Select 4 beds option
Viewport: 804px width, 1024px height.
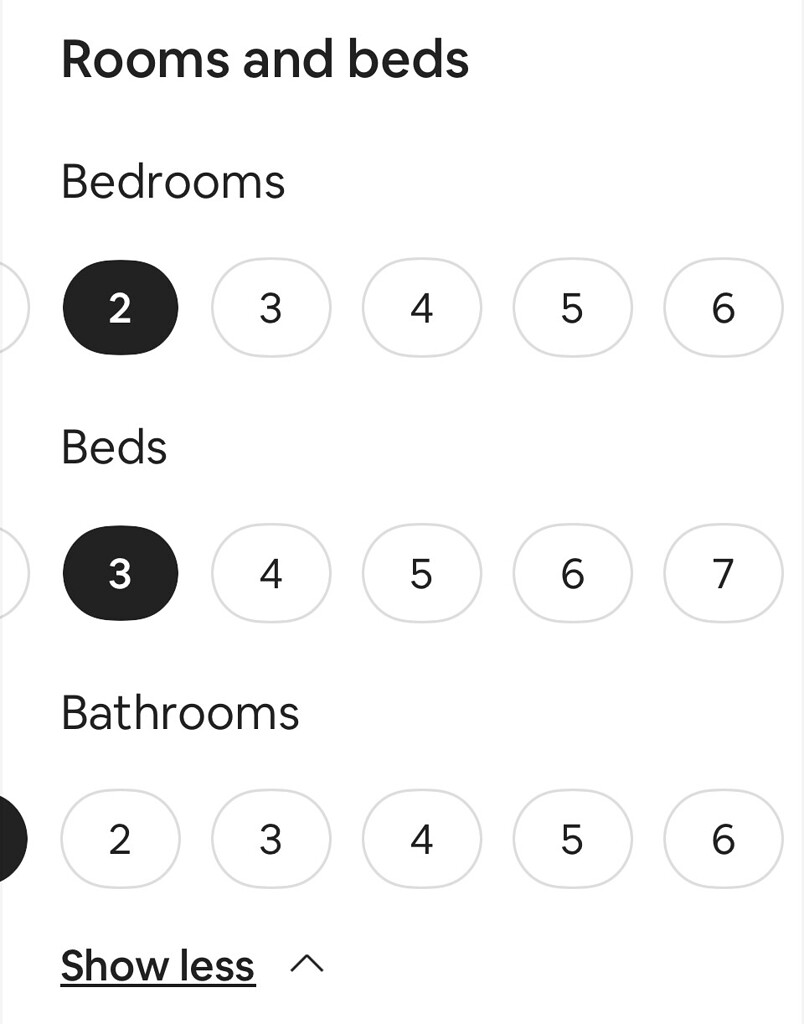(270, 573)
